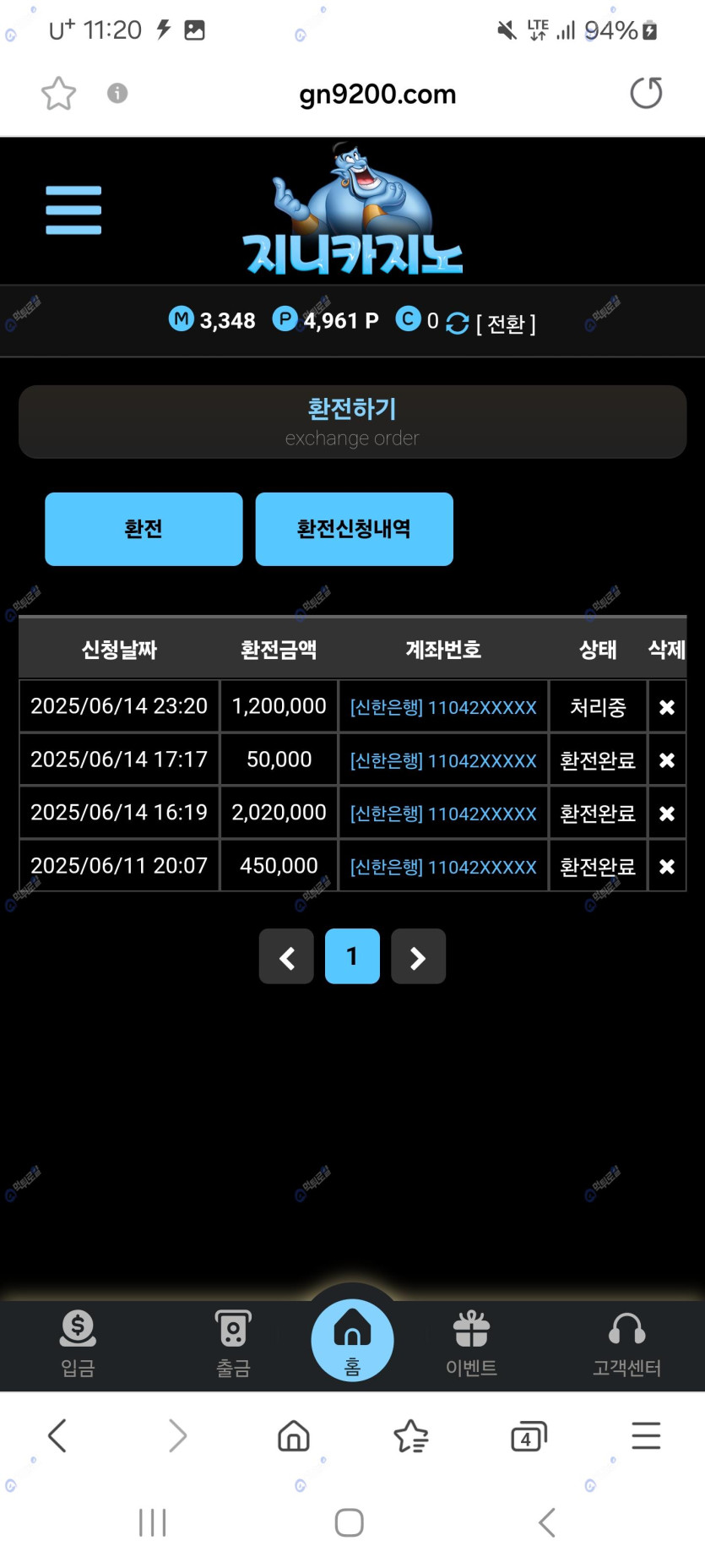
Task: Go to the next results page
Action: 418,957
